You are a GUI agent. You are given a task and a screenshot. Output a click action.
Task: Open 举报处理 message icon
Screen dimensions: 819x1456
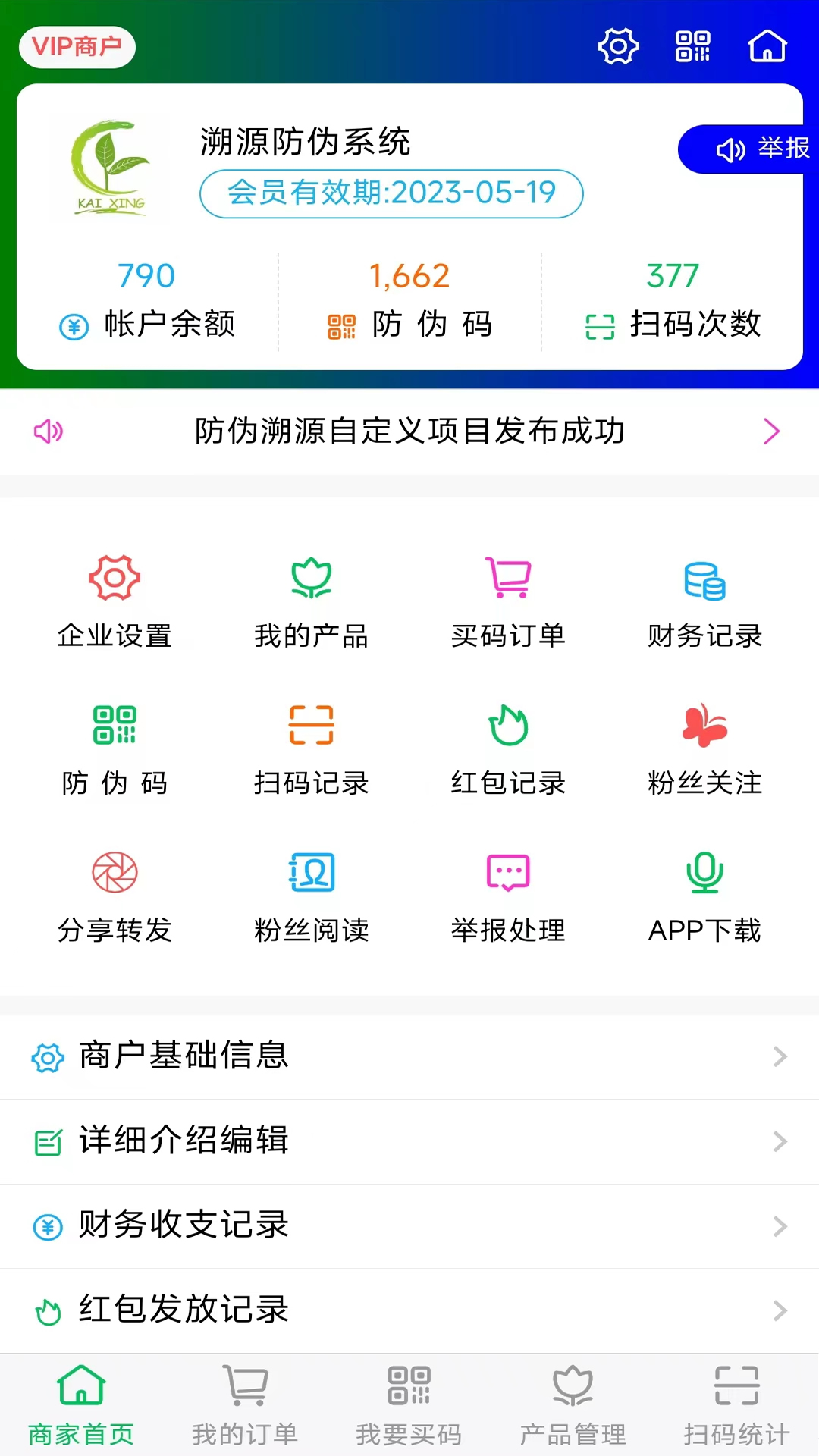(507, 872)
